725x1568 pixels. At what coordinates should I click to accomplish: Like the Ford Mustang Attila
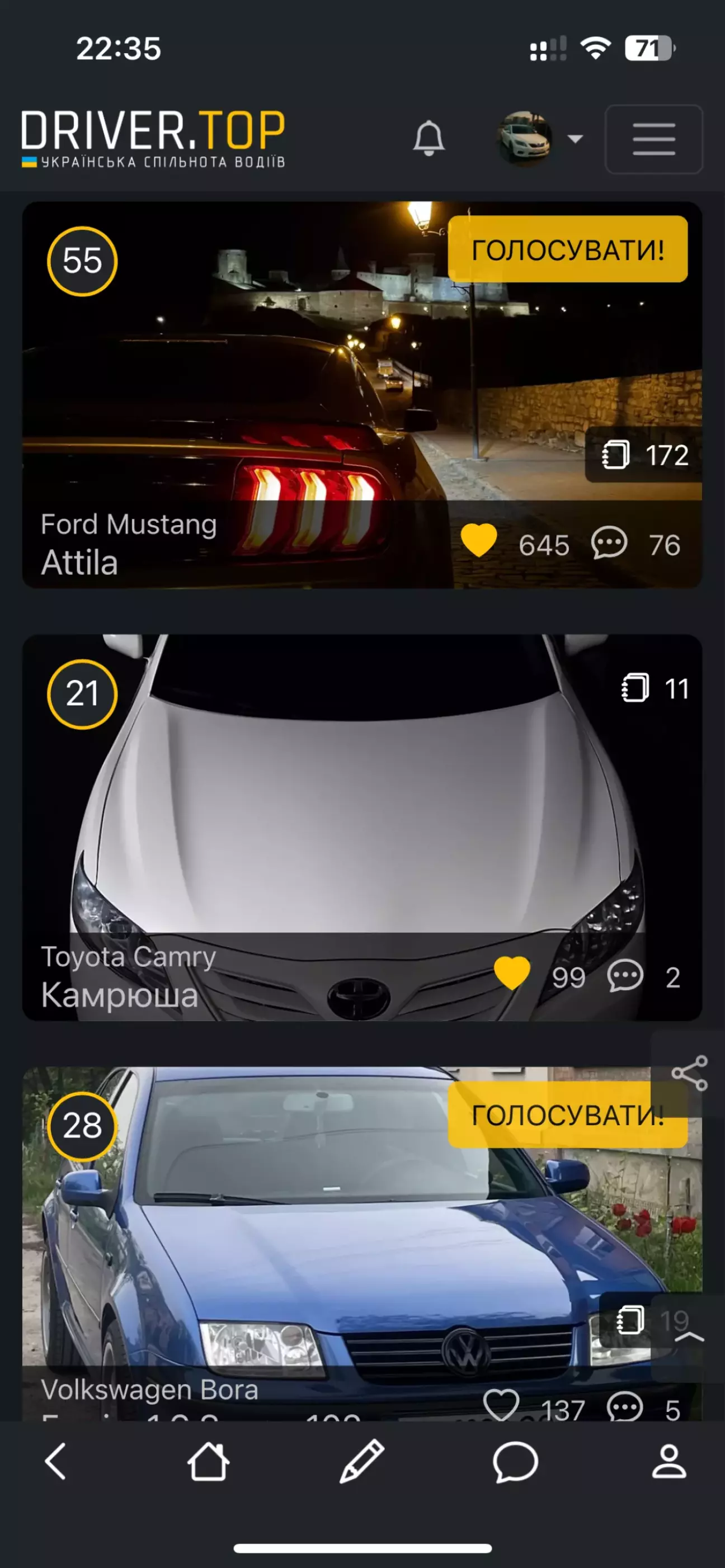pos(478,541)
